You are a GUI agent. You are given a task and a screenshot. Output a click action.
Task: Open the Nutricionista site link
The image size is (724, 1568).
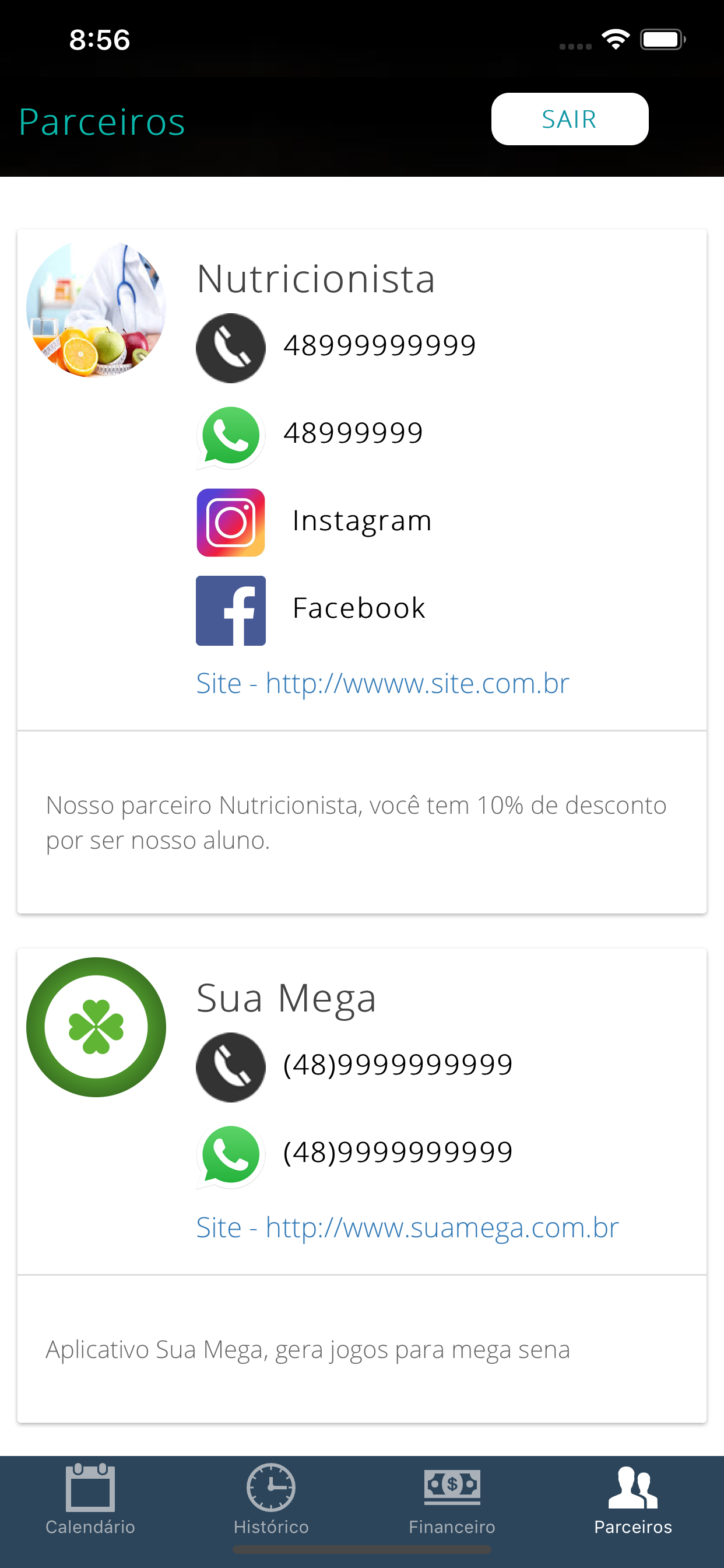pyautogui.click(x=382, y=683)
